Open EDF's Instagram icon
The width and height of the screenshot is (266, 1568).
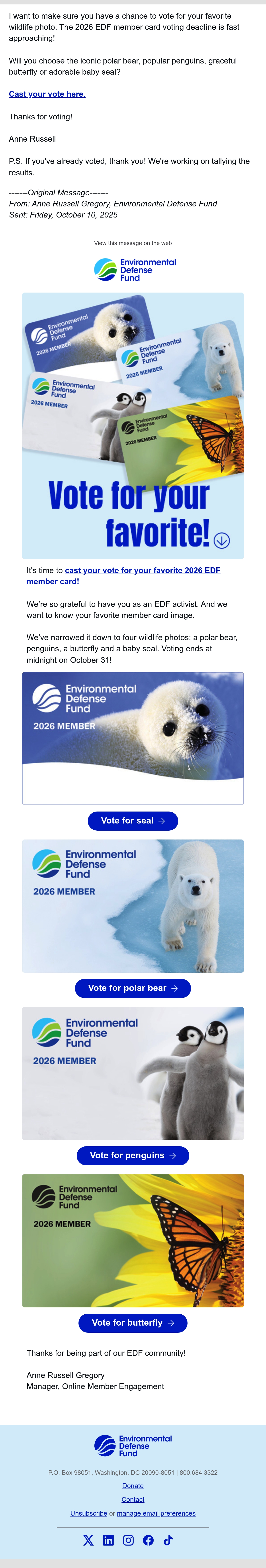click(x=128, y=1540)
